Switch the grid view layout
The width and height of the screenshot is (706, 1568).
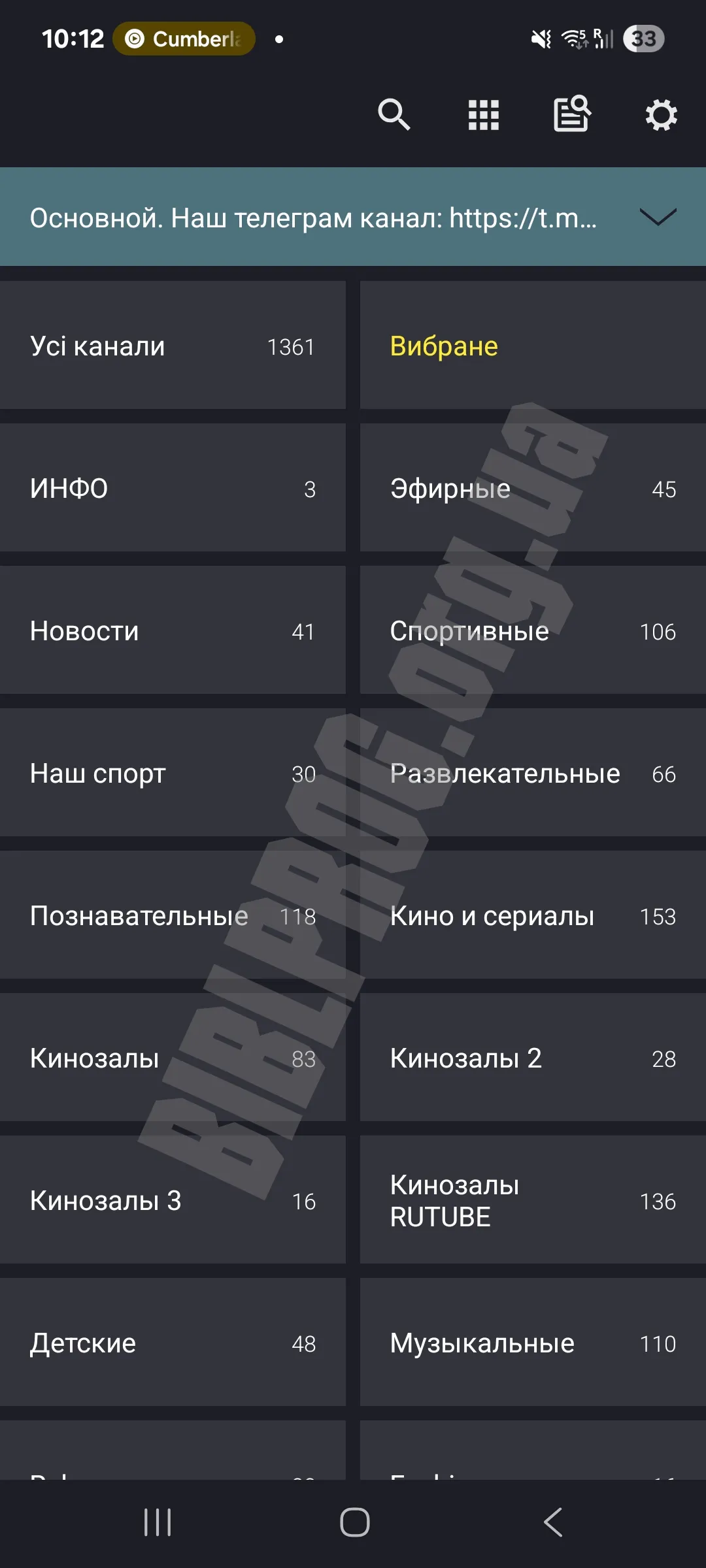pos(484,115)
